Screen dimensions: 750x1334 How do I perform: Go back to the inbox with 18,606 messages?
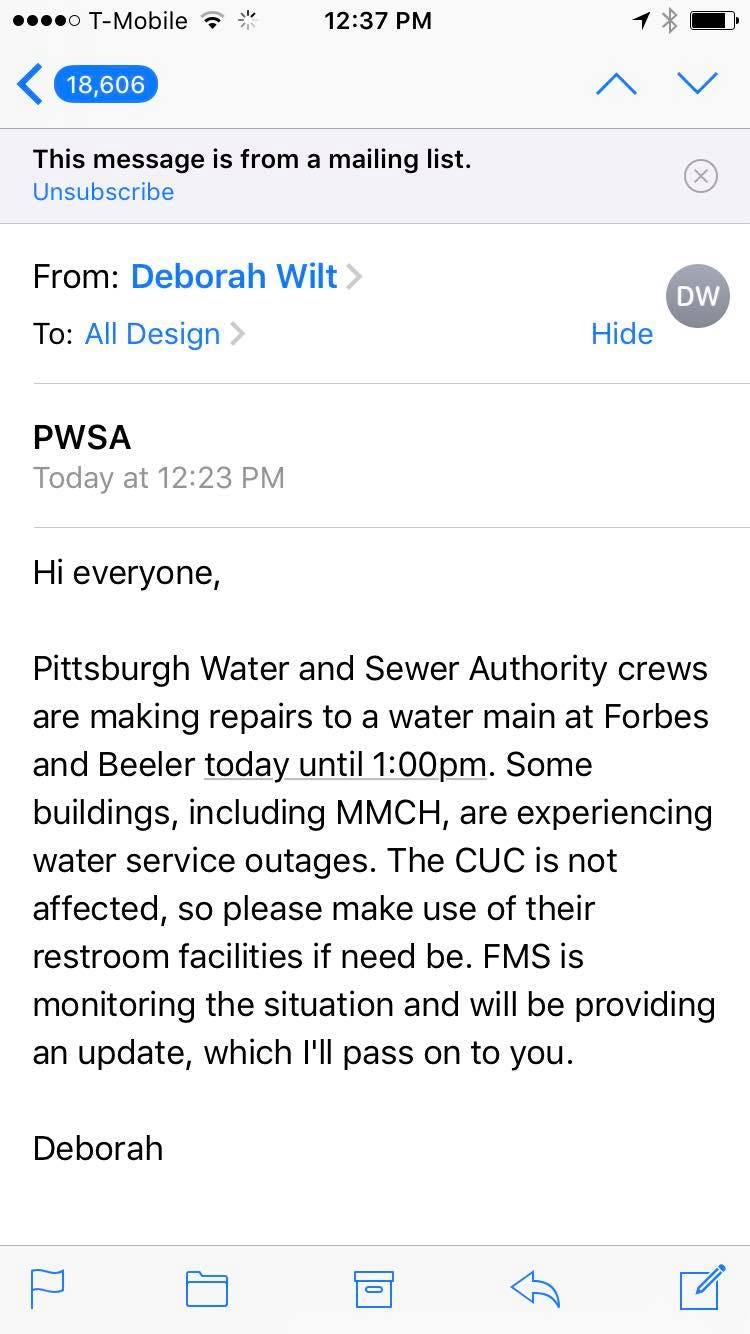pos(88,85)
